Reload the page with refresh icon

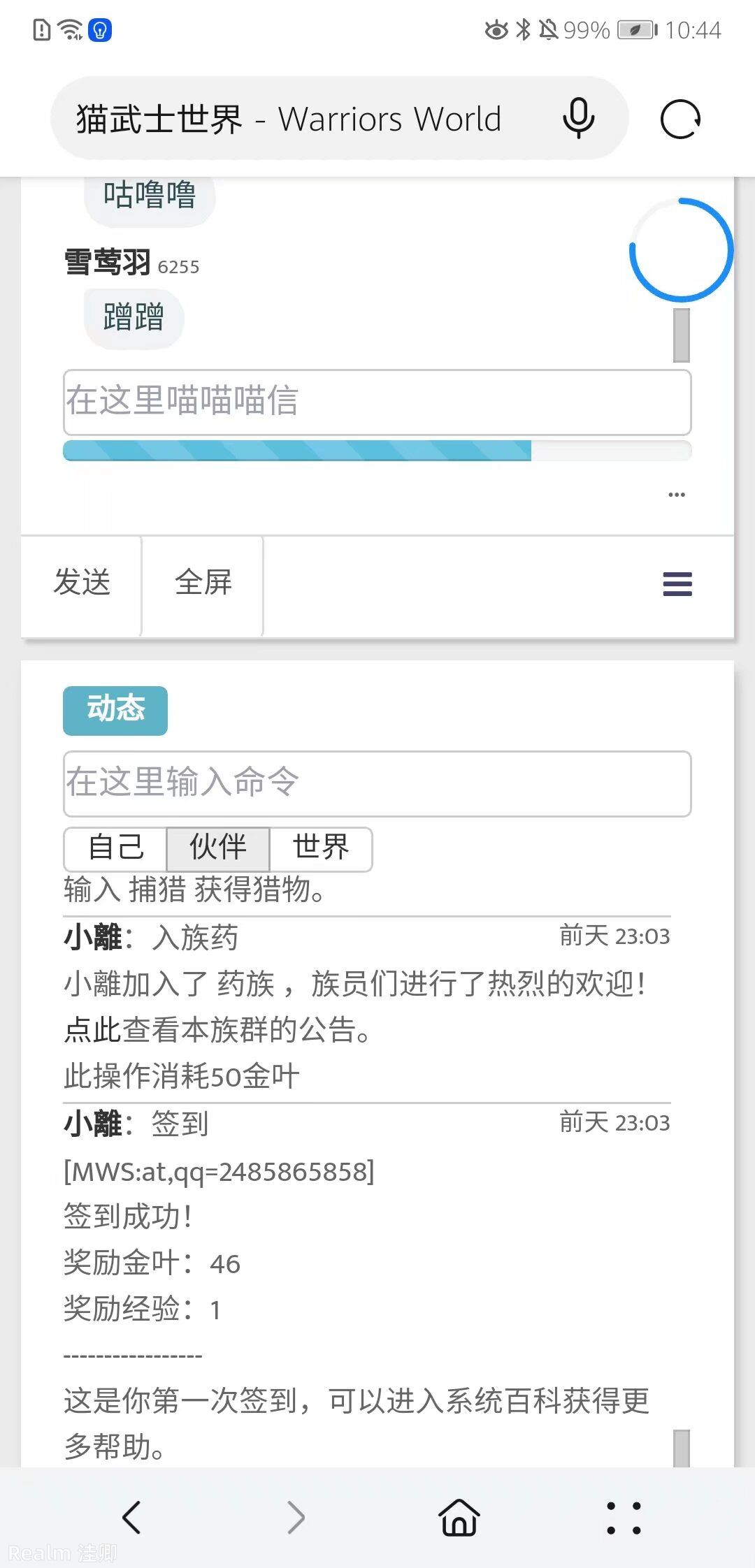point(680,119)
